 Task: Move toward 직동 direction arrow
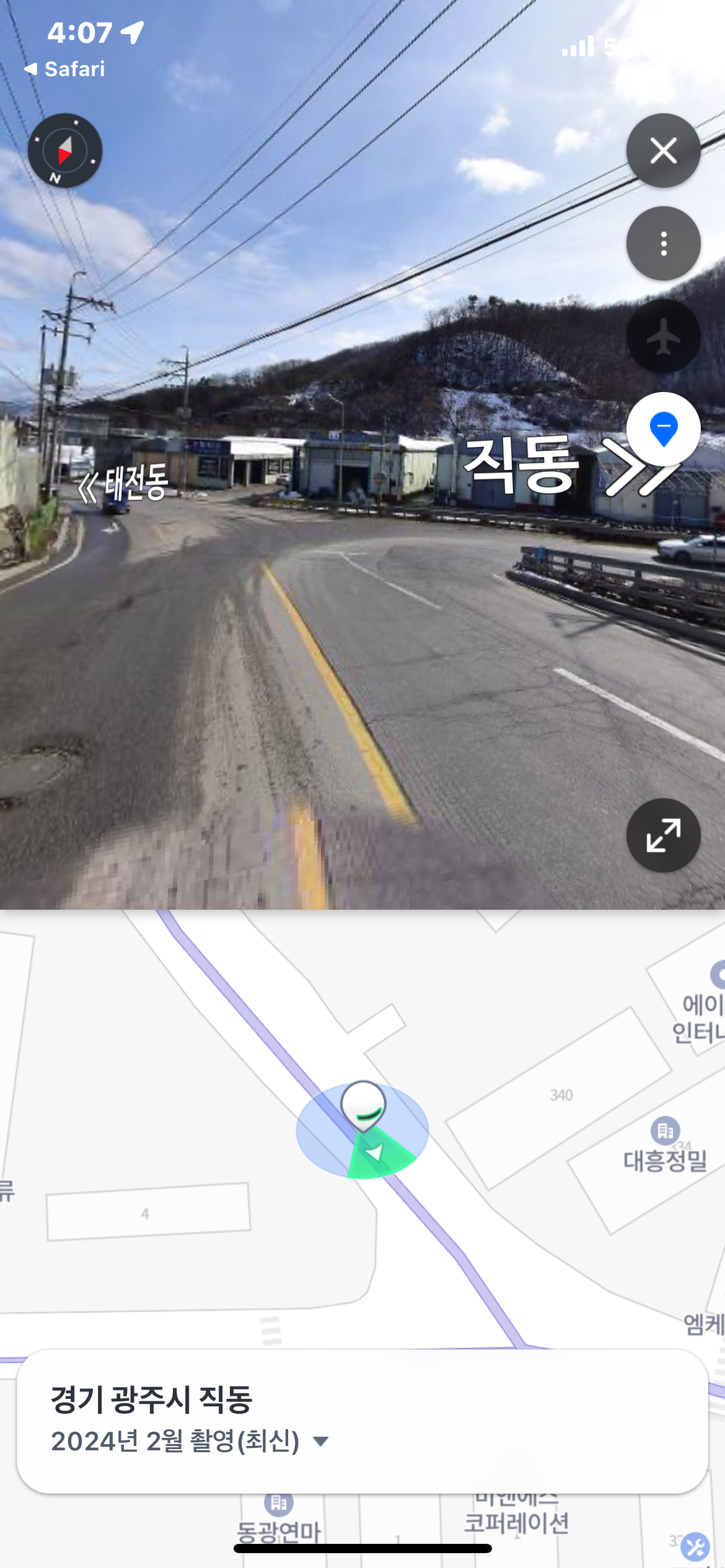pyautogui.click(x=638, y=468)
